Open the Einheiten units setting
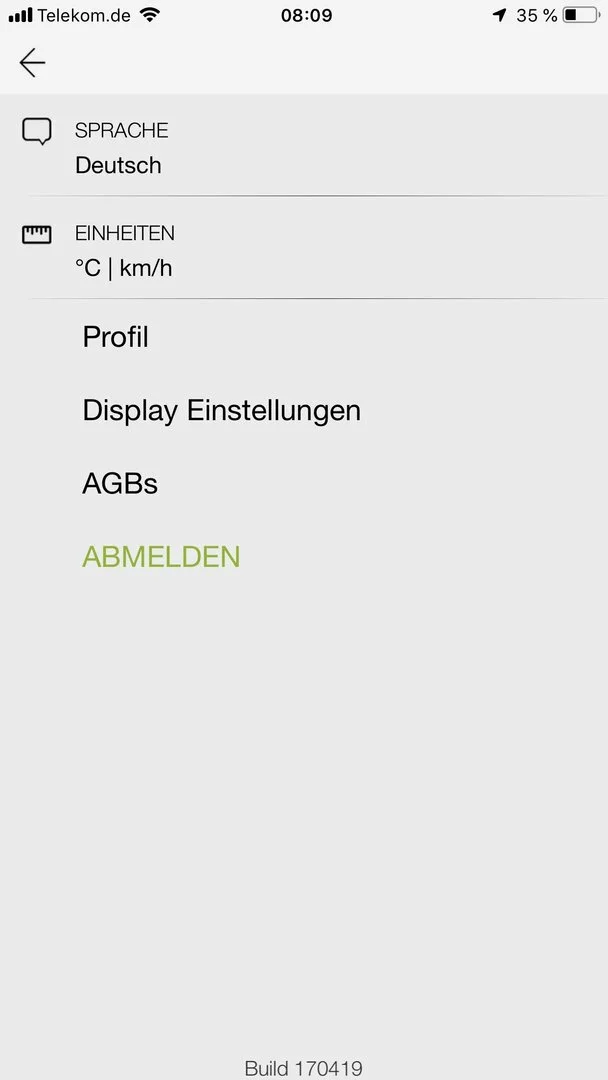Screen dimensions: 608x1080 coord(124,251)
